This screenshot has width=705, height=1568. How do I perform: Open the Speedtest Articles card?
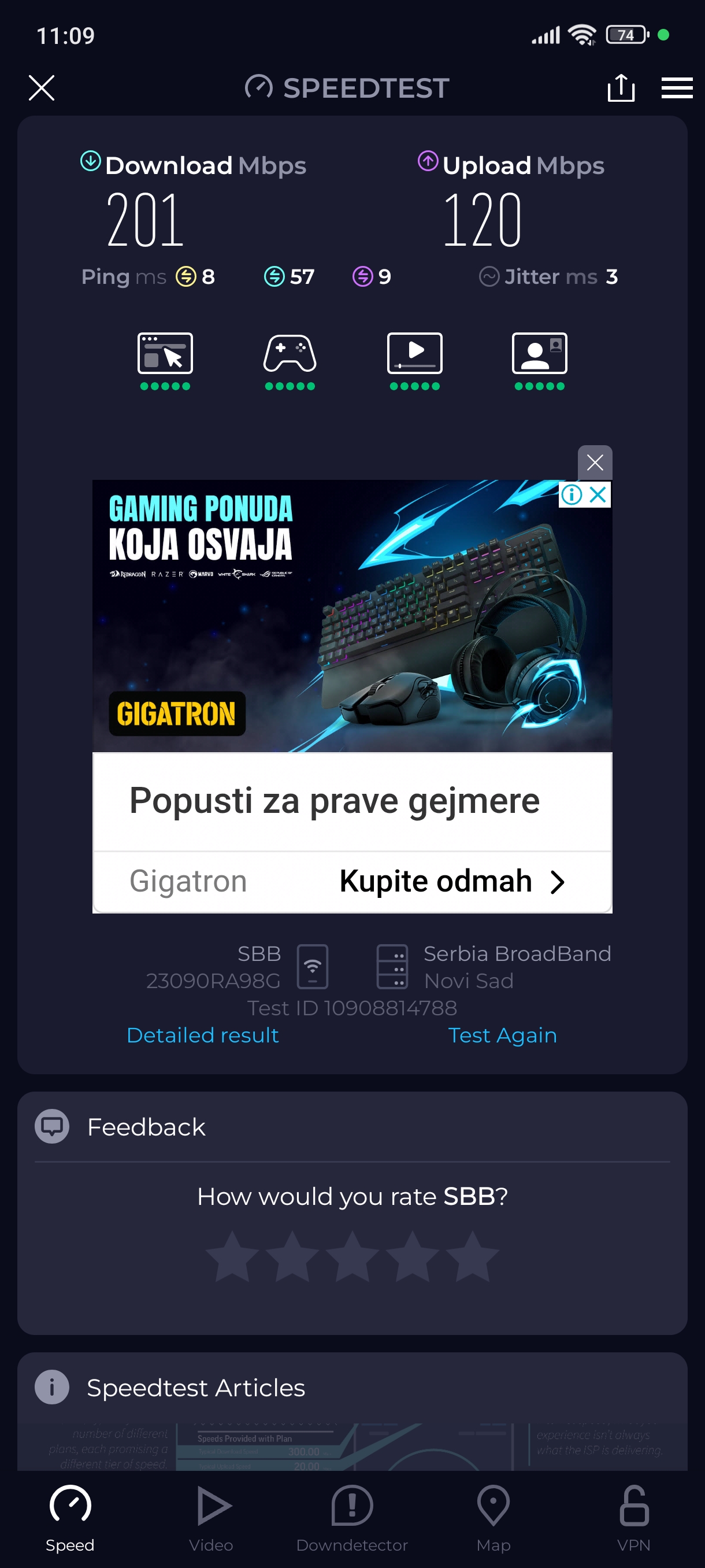click(196, 1388)
